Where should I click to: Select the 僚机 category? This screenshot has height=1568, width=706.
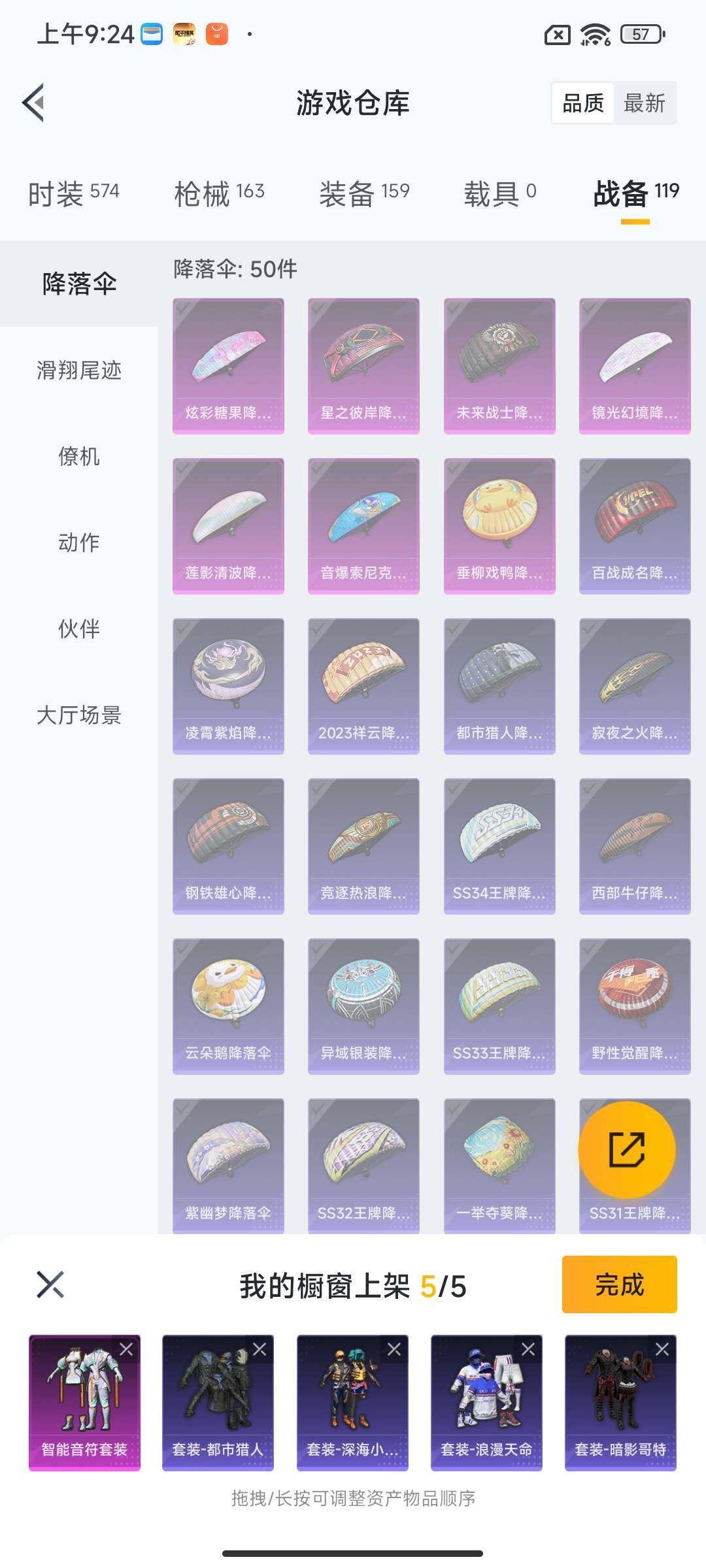pyautogui.click(x=79, y=457)
